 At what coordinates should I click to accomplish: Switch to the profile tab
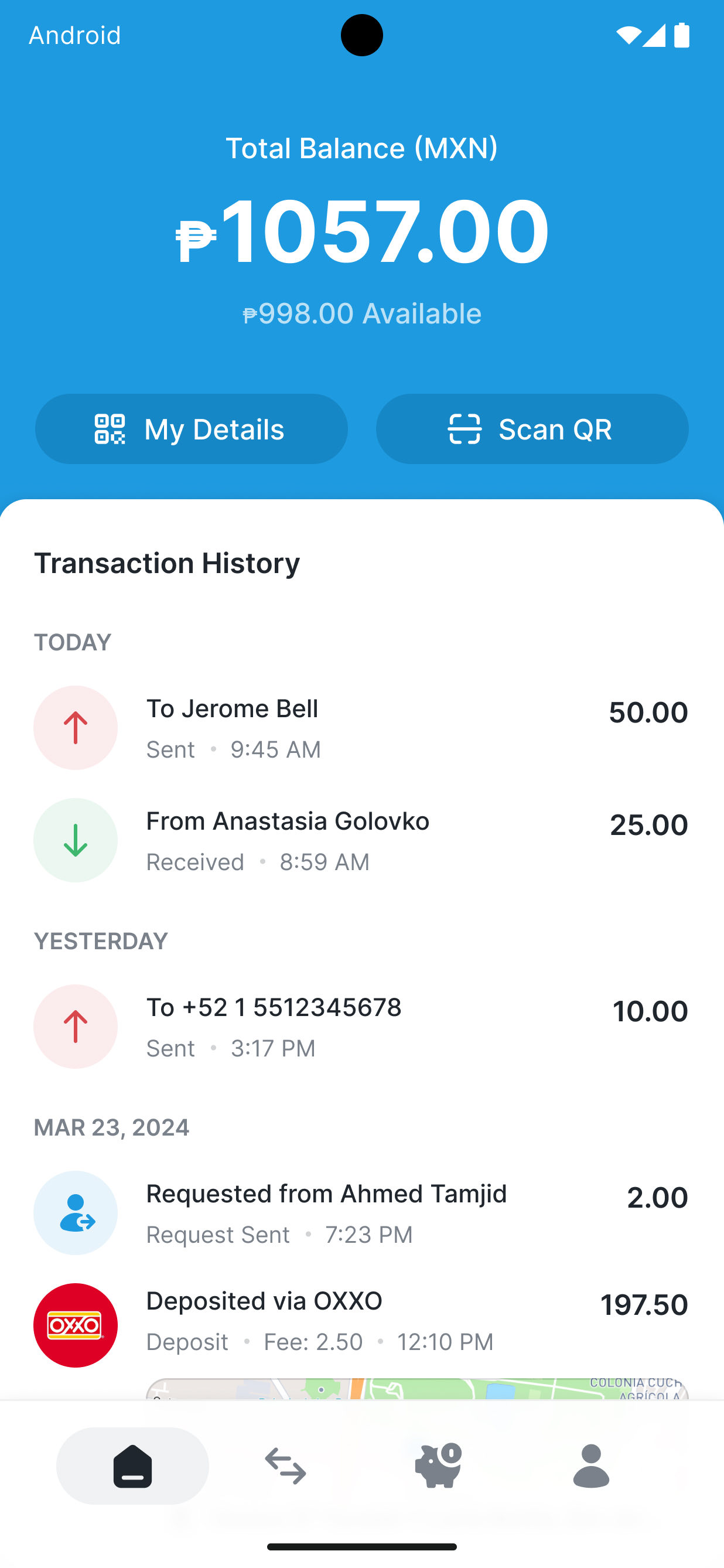pyautogui.click(x=591, y=1465)
